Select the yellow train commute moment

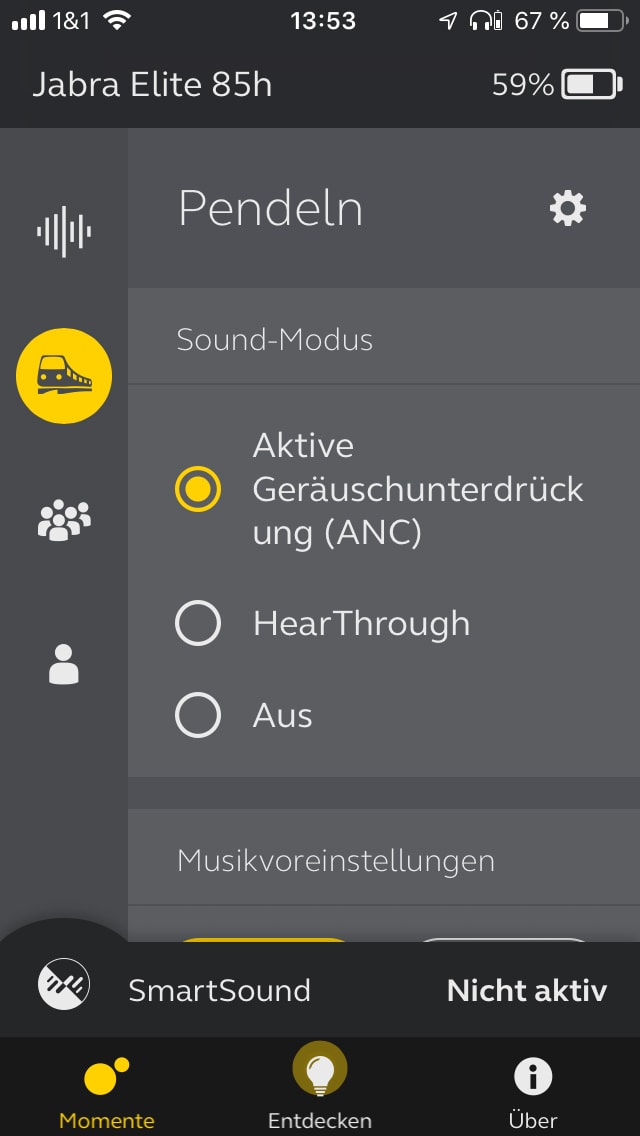point(64,375)
